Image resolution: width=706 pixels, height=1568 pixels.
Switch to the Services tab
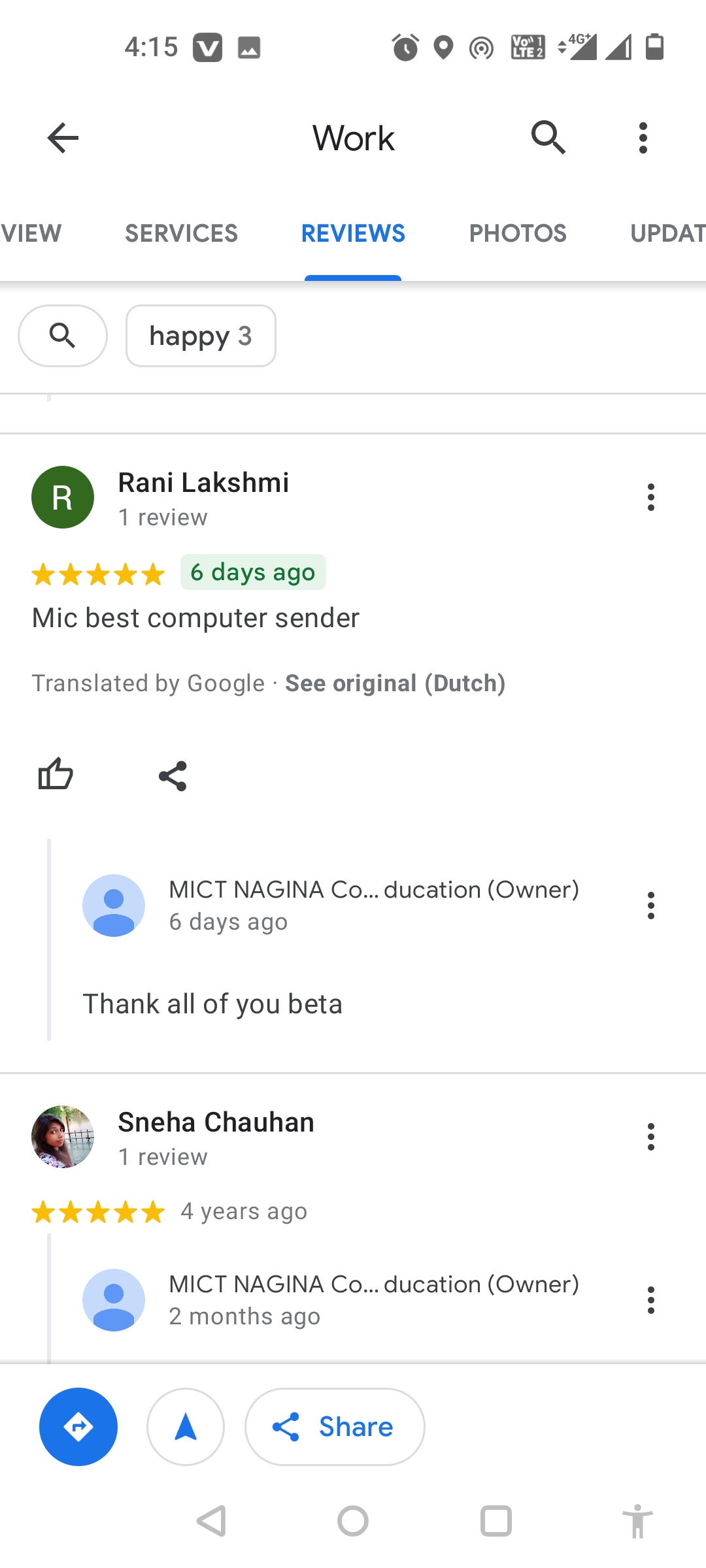pyautogui.click(x=181, y=233)
